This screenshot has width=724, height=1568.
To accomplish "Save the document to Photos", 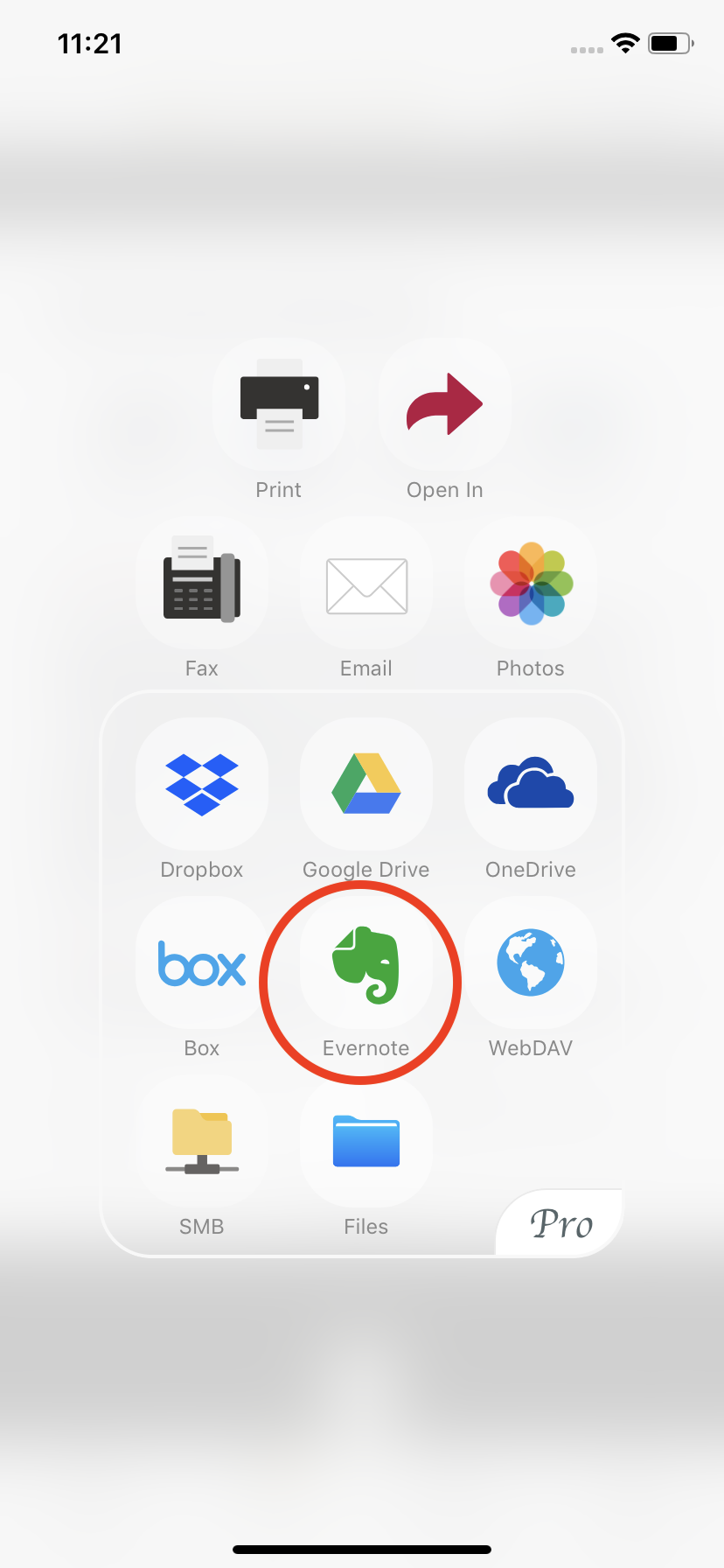I will [530, 583].
